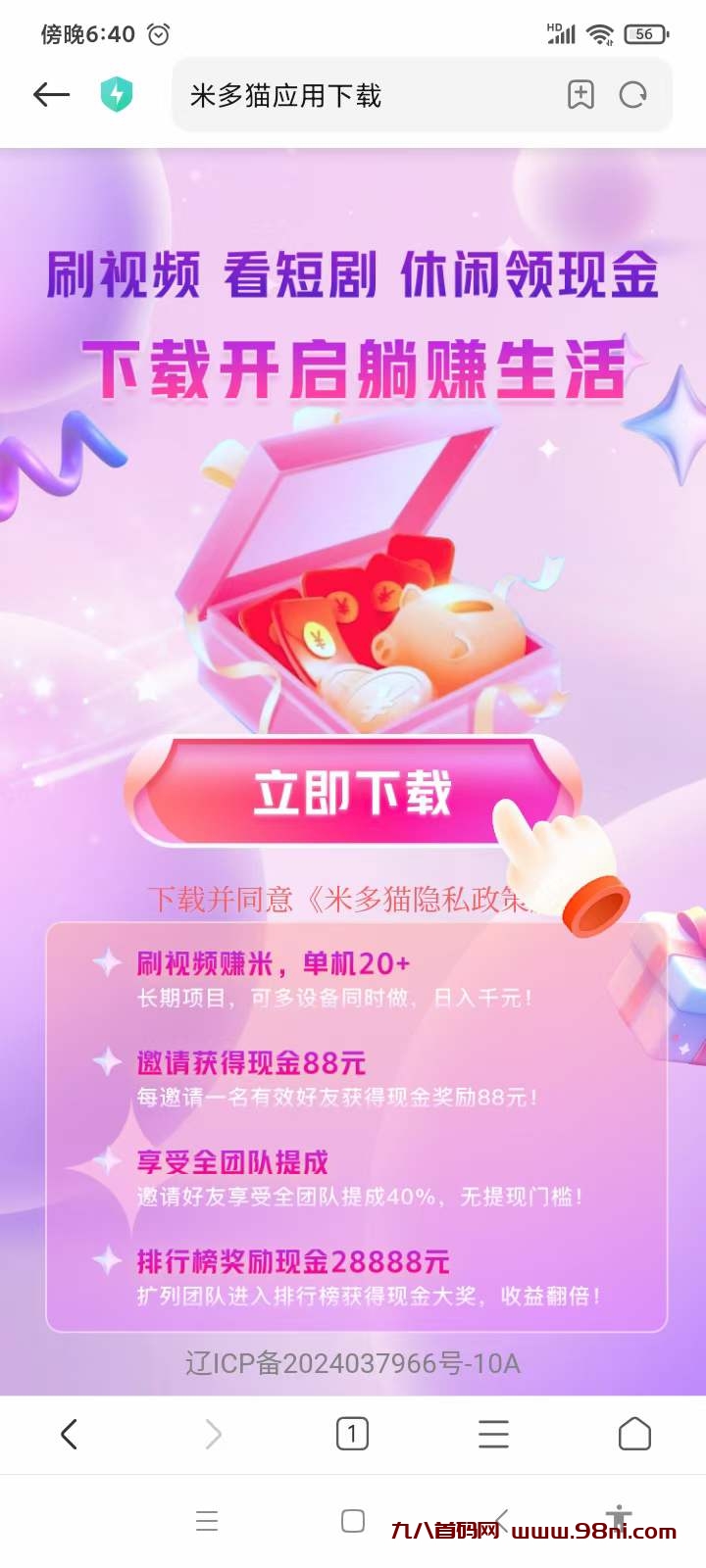Open the green security shield panel

[116, 94]
